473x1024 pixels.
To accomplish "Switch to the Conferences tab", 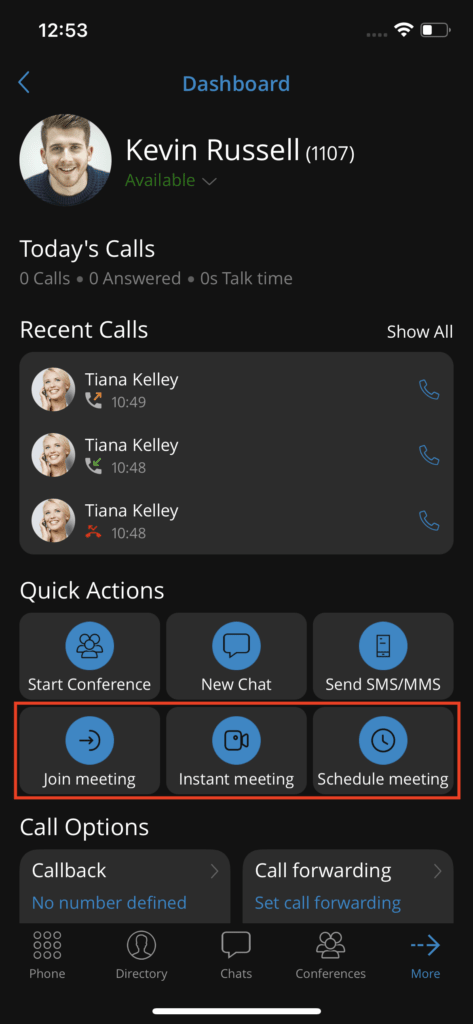I will tap(331, 955).
